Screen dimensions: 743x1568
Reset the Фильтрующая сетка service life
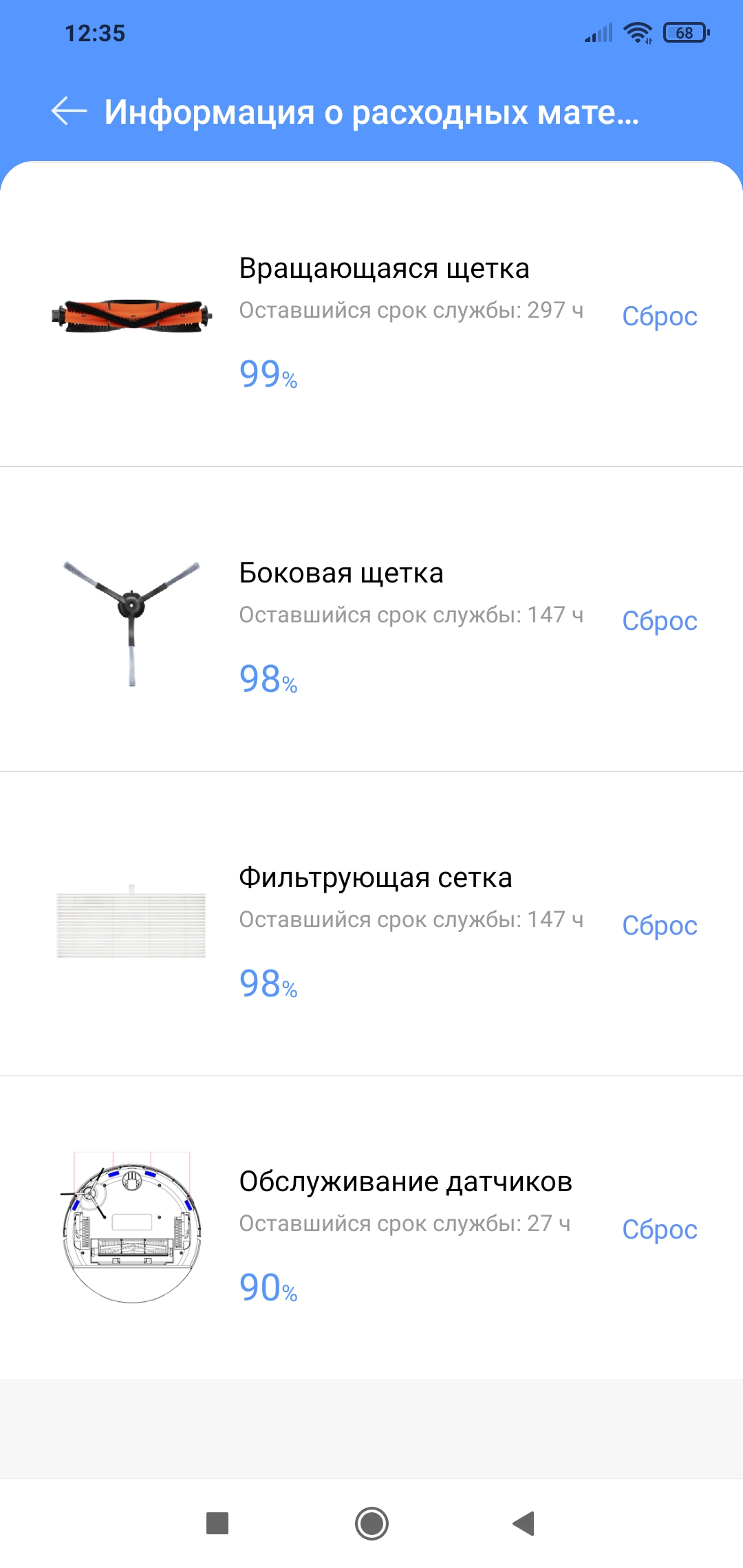[659, 926]
